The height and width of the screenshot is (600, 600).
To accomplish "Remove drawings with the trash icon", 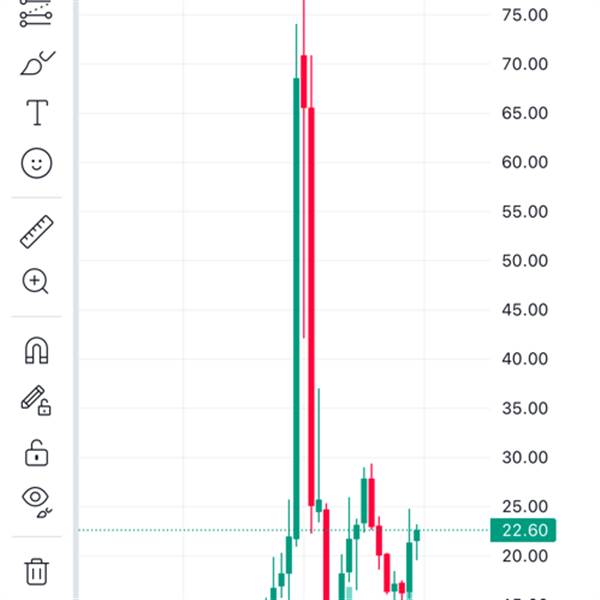I will click(37, 572).
